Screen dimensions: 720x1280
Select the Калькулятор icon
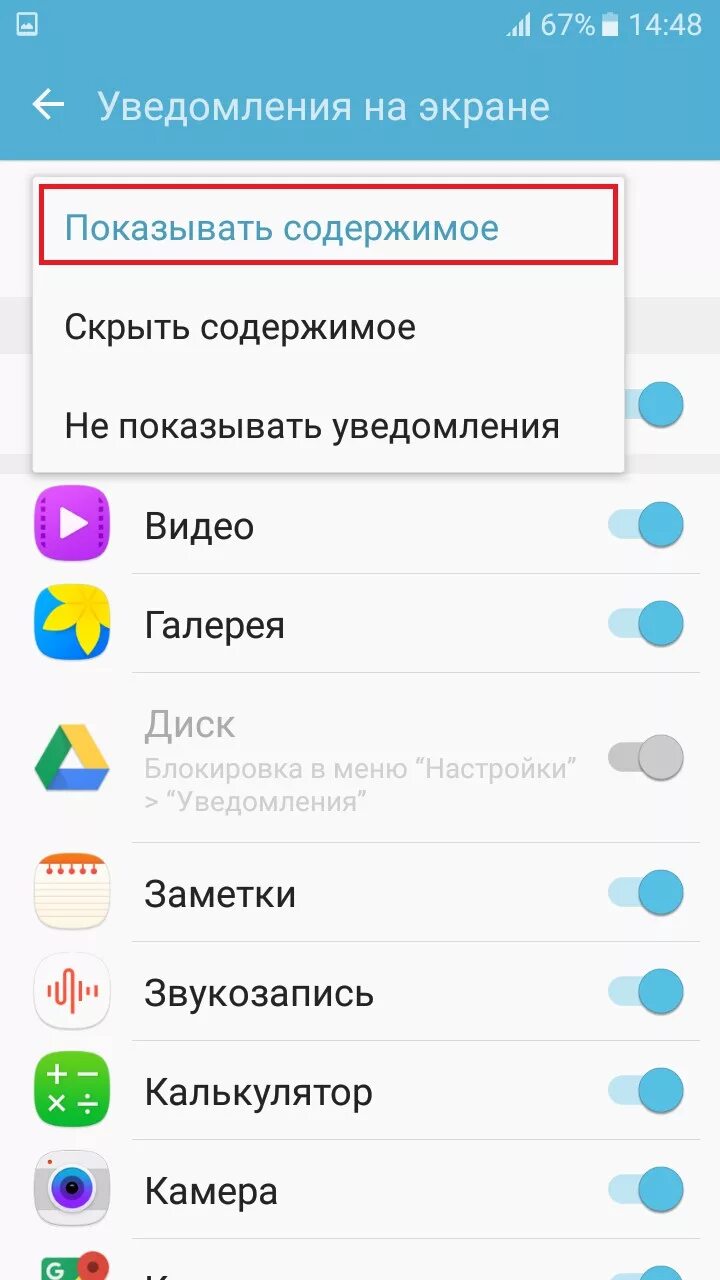(71, 1091)
